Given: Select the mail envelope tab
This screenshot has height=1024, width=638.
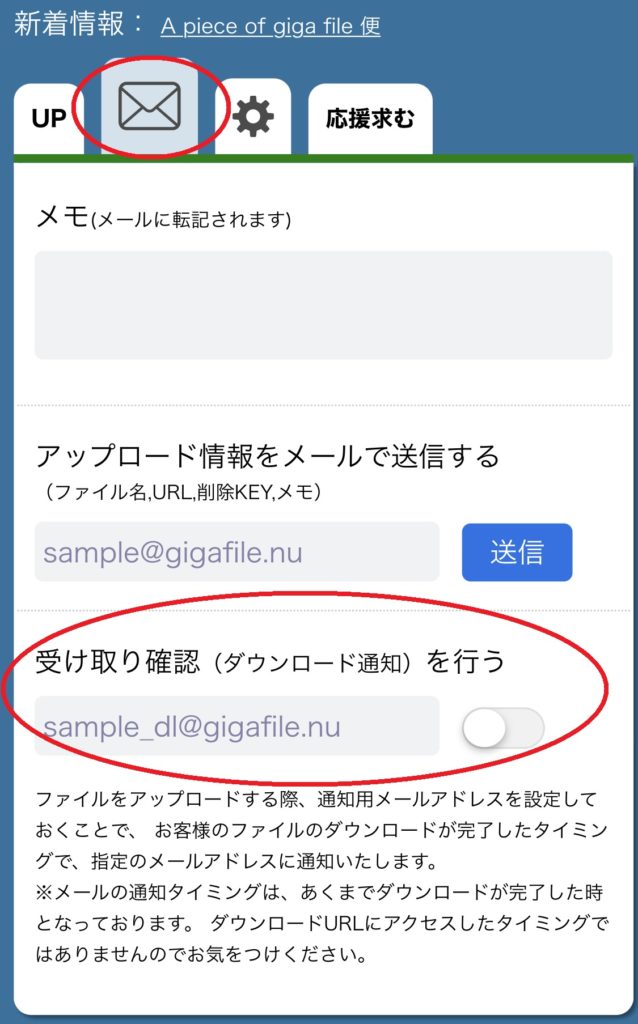Looking at the screenshot, I should coord(150,106).
